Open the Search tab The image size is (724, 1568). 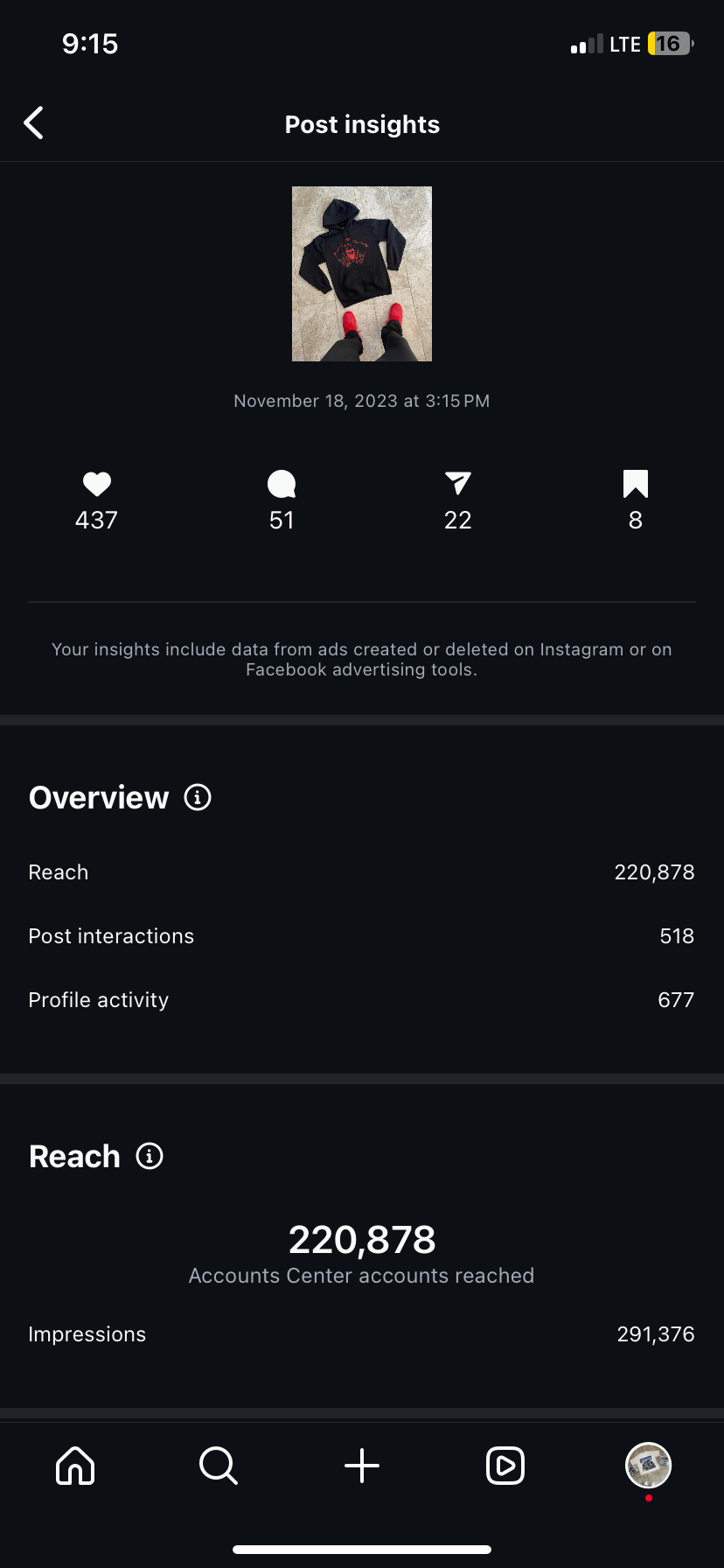[x=219, y=1465]
